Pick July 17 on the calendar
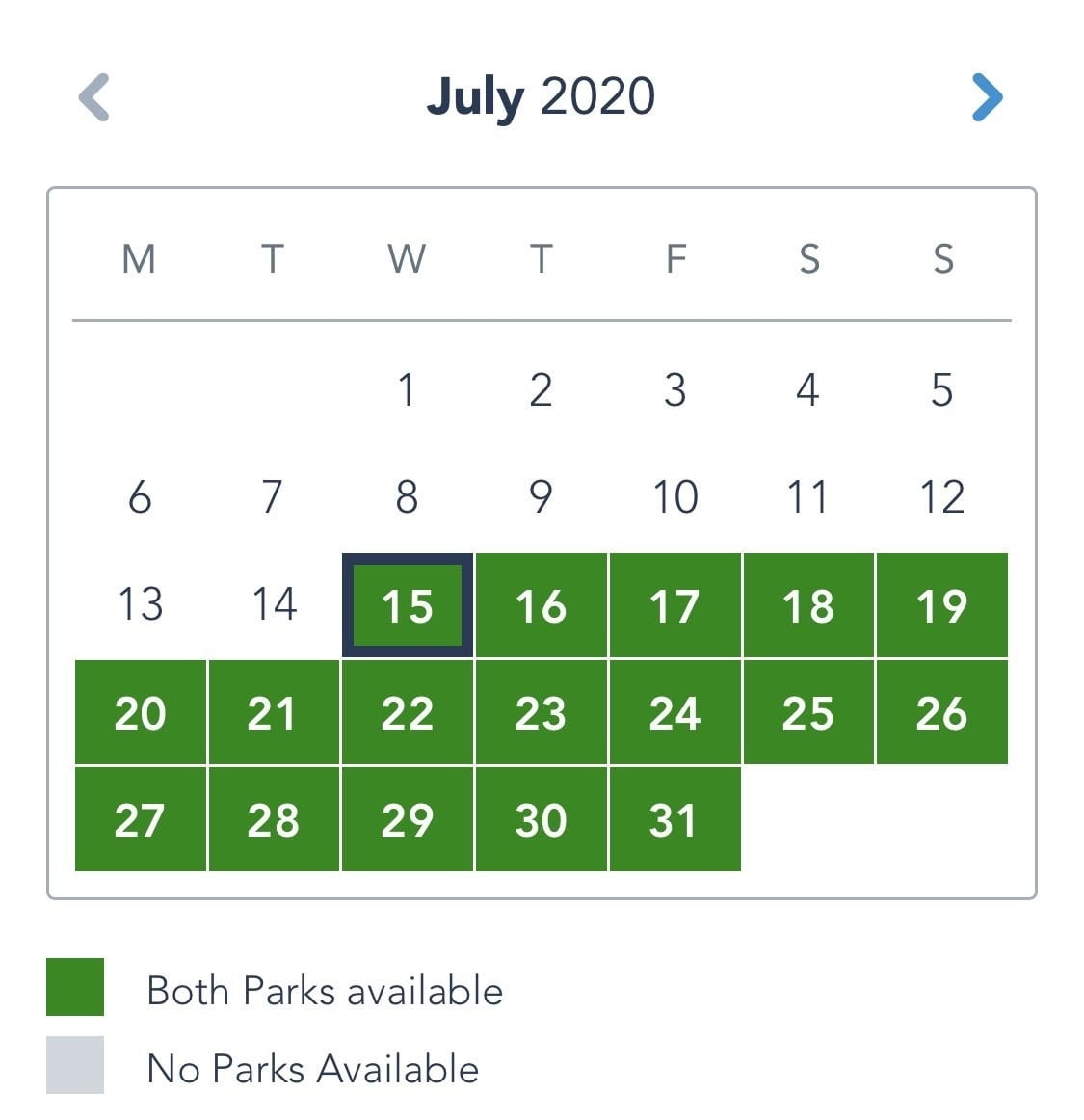 674,606
